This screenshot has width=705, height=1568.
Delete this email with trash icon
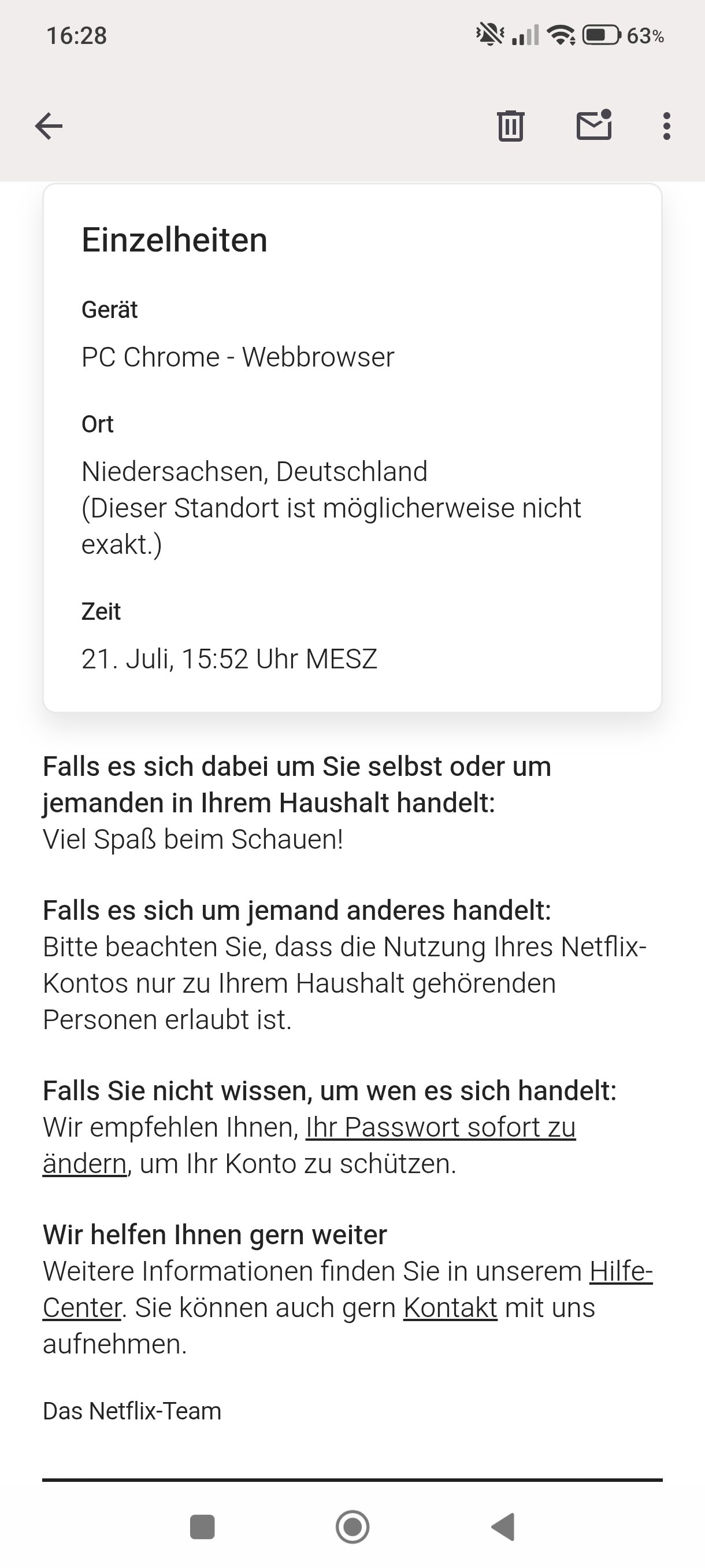pyautogui.click(x=510, y=126)
